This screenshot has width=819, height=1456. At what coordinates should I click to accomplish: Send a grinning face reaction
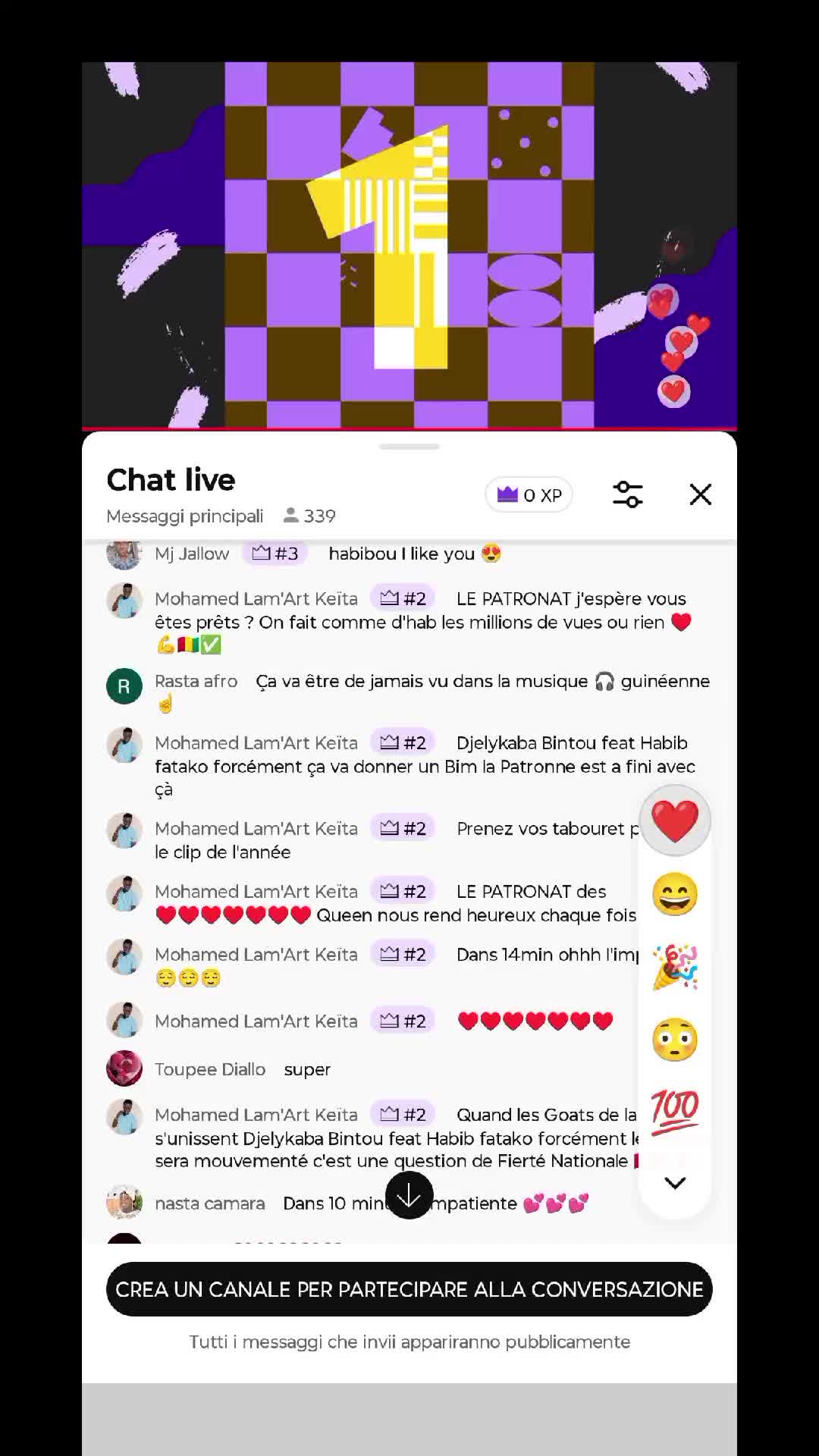pyautogui.click(x=675, y=894)
